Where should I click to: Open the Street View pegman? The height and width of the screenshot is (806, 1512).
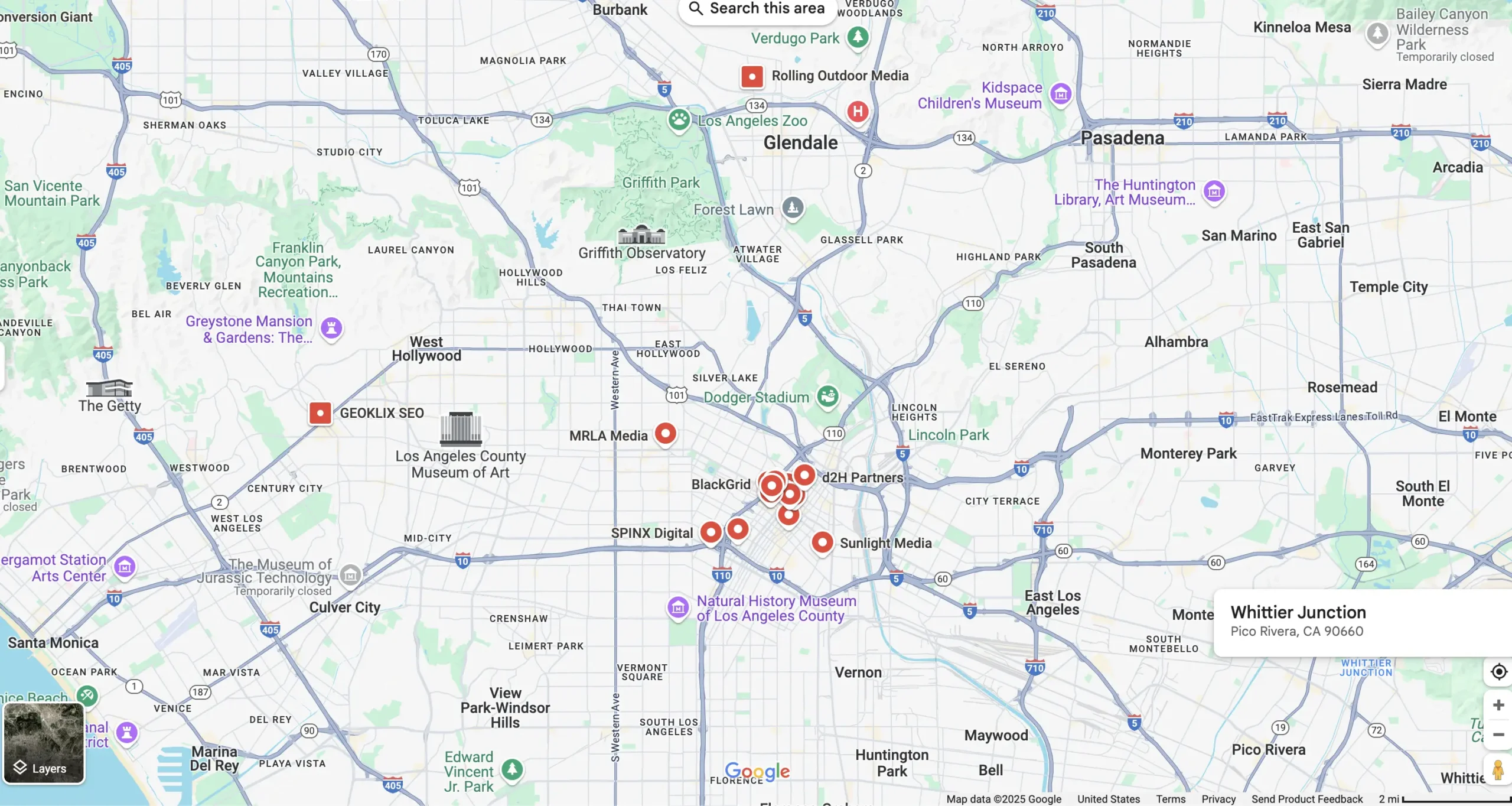1497,770
